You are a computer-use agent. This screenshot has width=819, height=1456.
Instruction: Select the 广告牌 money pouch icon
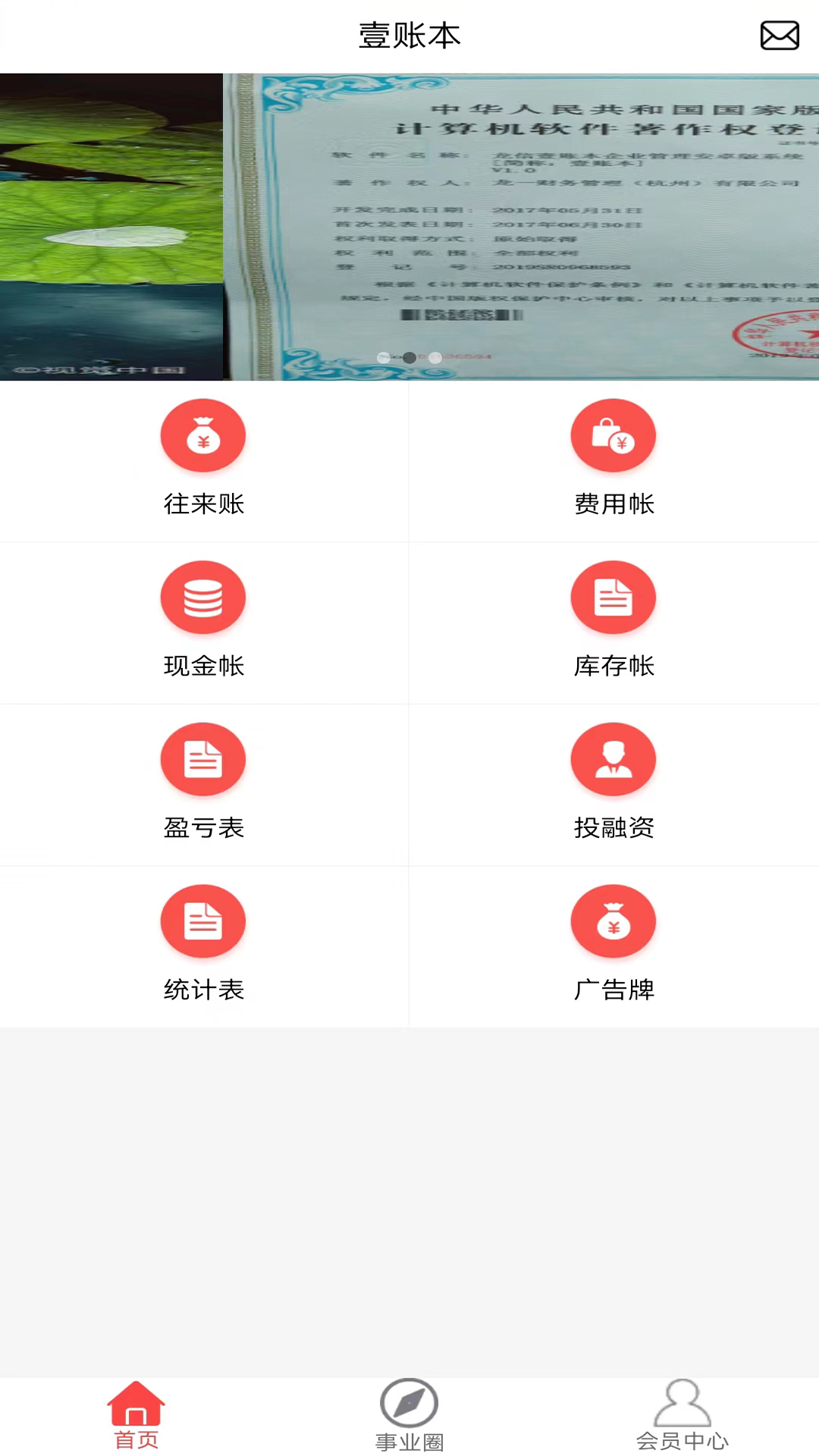click(x=613, y=921)
